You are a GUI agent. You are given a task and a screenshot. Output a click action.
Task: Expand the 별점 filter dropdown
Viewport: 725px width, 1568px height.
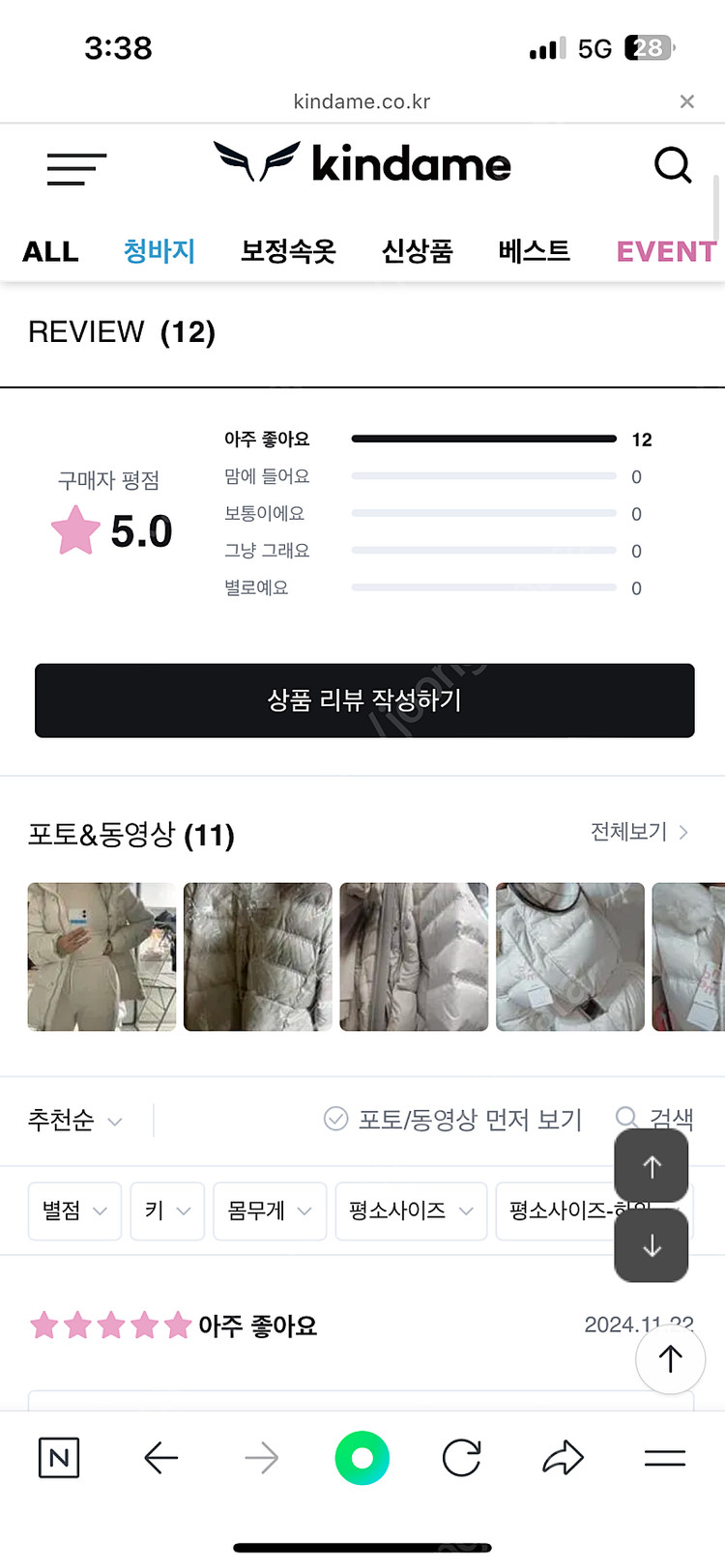tap(74, 1211)
